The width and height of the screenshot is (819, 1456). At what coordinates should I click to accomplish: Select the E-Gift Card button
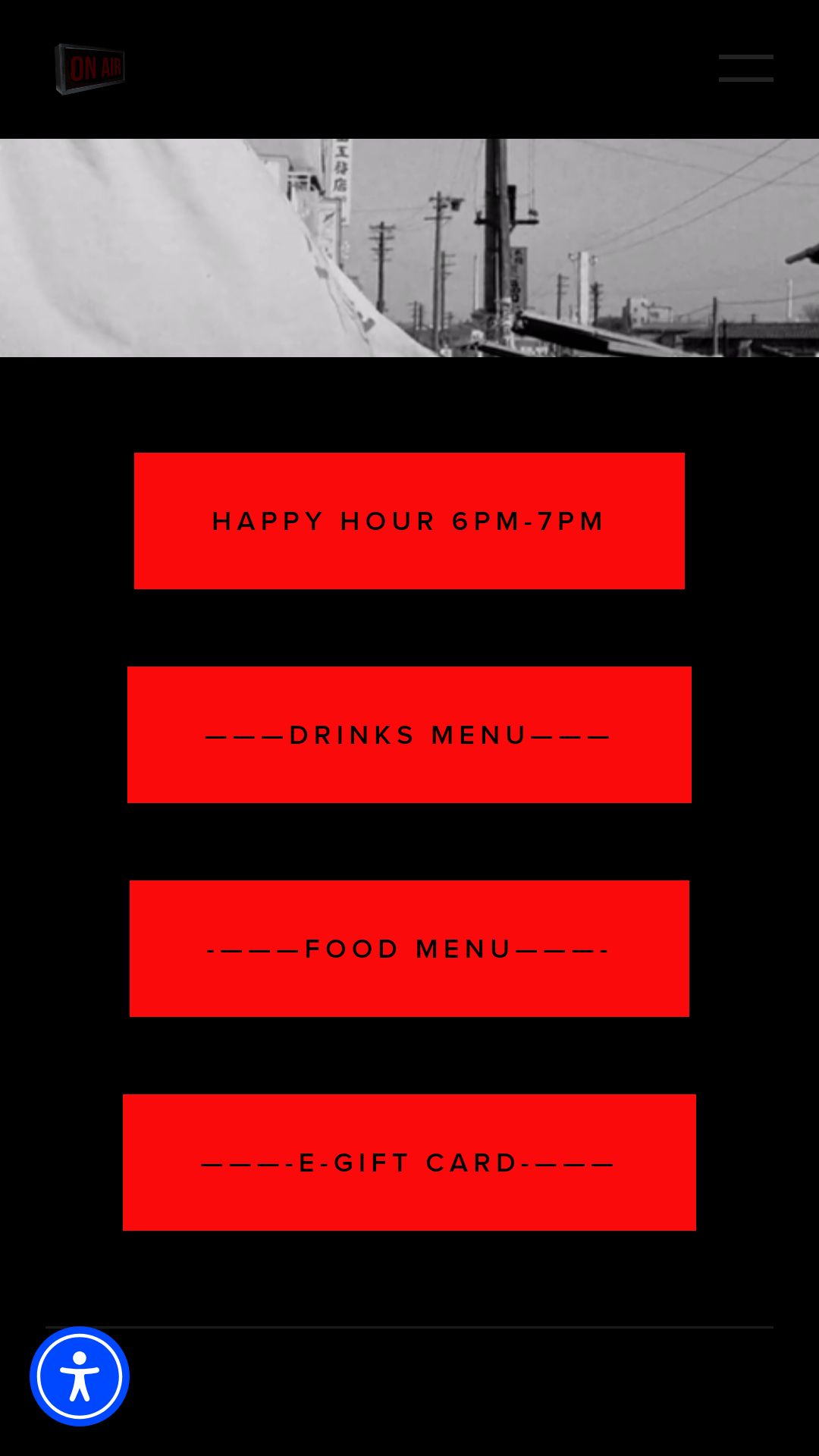[409, 1163]
